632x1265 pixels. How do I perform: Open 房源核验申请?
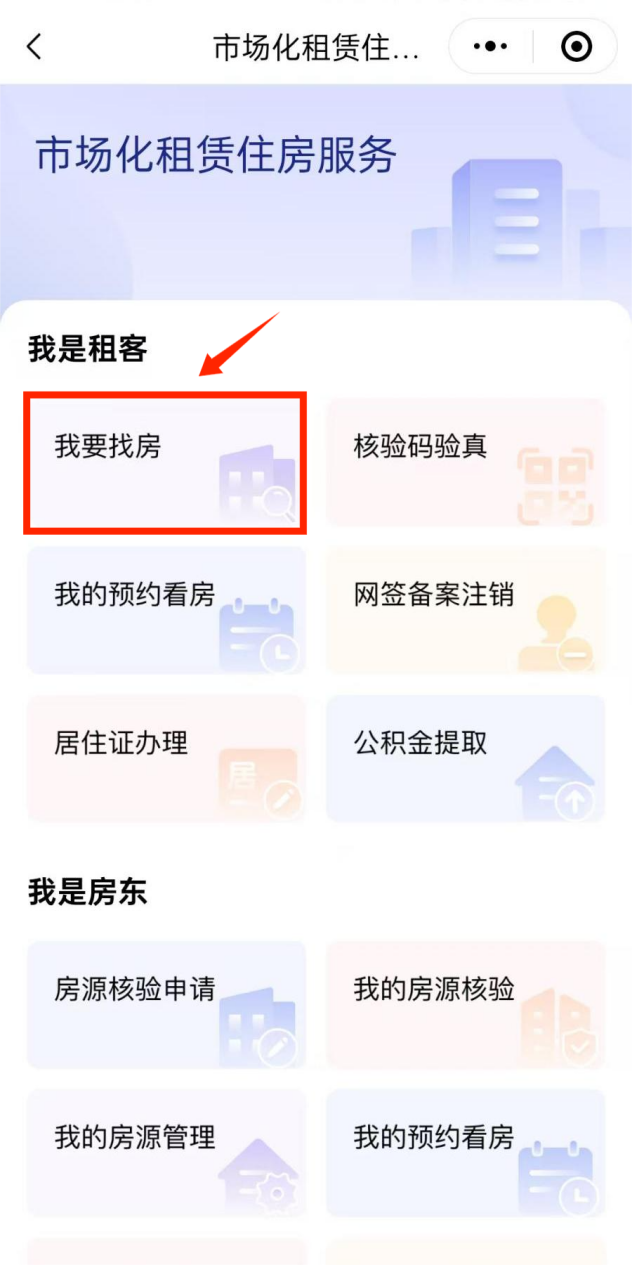tap(165, 1005)
